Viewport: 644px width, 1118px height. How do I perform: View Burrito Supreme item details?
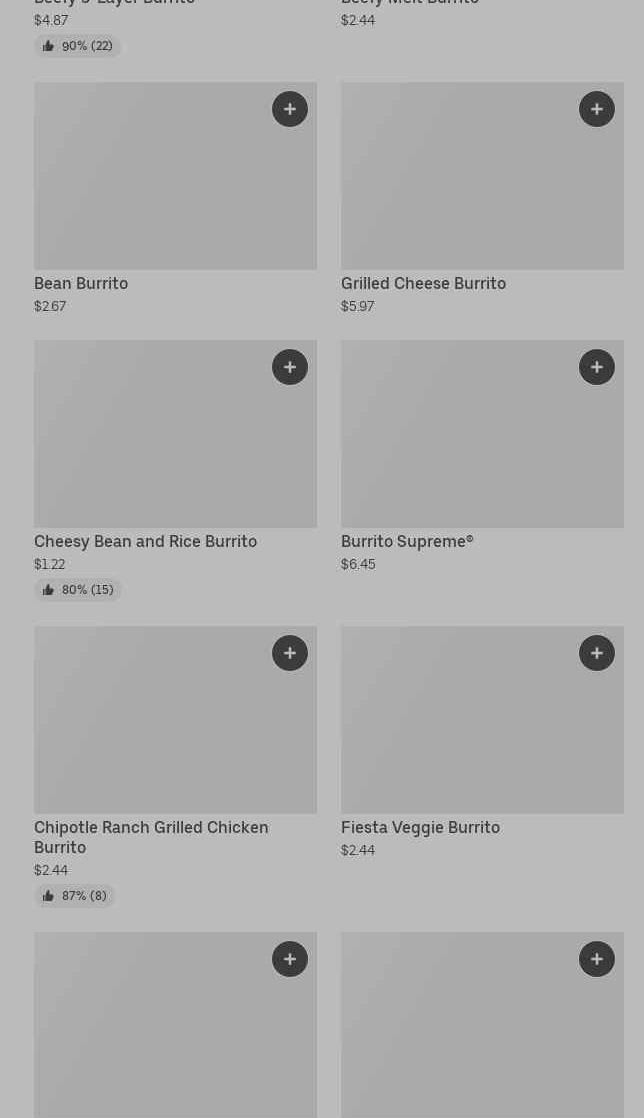[x=406, y=541]
